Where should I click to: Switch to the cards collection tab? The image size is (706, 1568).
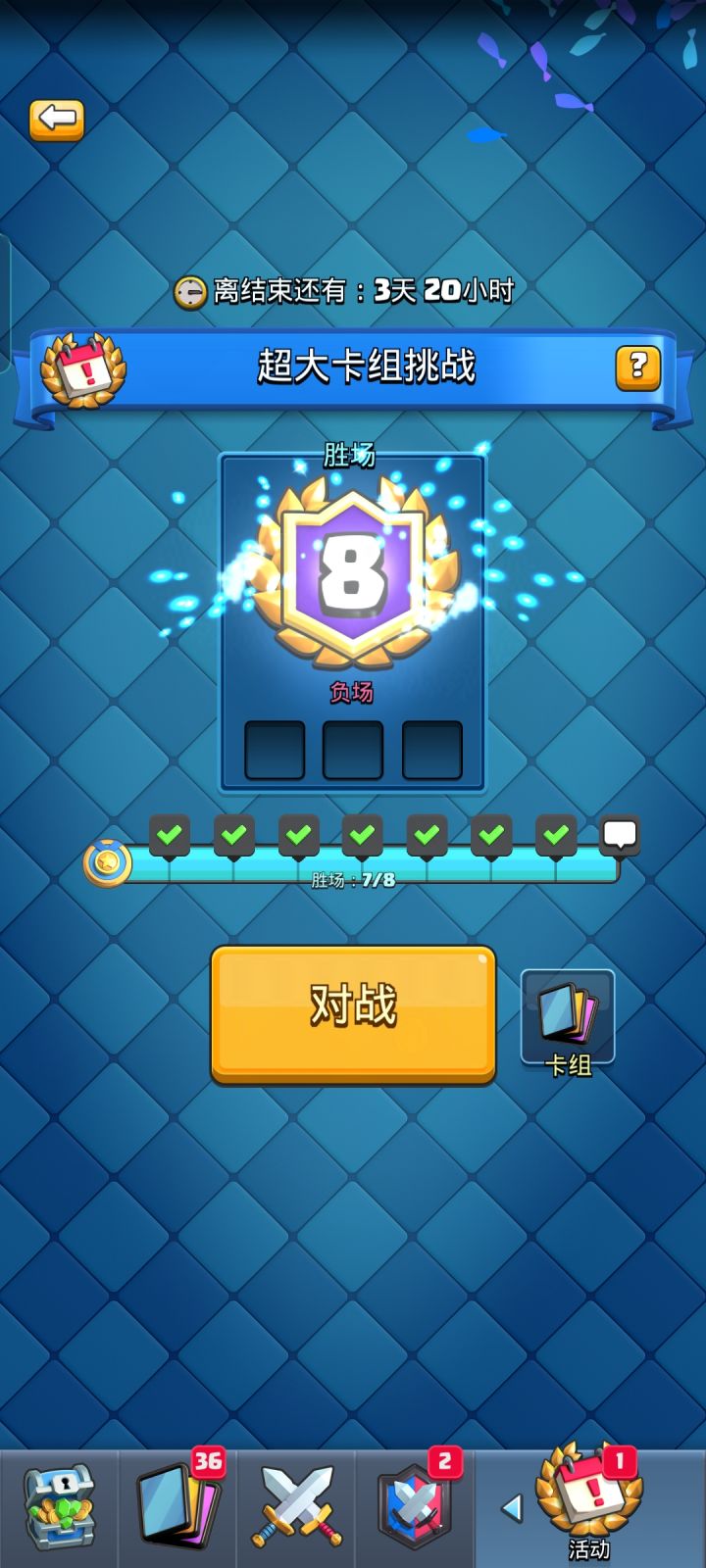(x=178, y=1509)
